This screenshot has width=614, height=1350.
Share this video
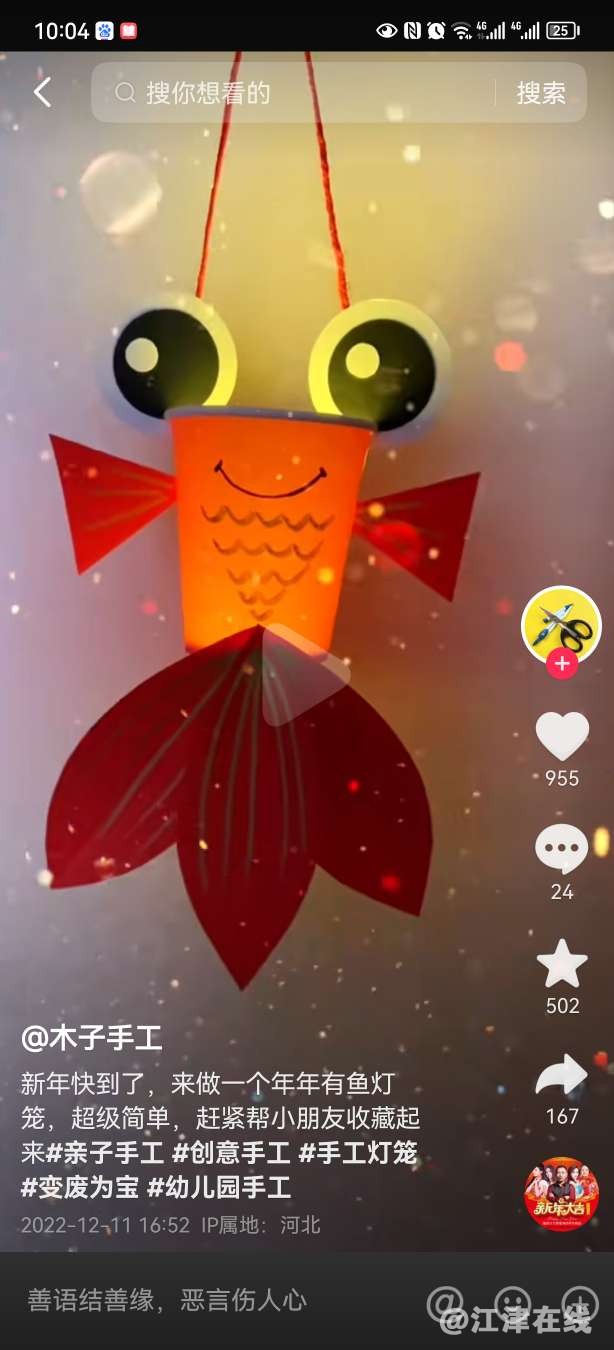[562, 1076]
